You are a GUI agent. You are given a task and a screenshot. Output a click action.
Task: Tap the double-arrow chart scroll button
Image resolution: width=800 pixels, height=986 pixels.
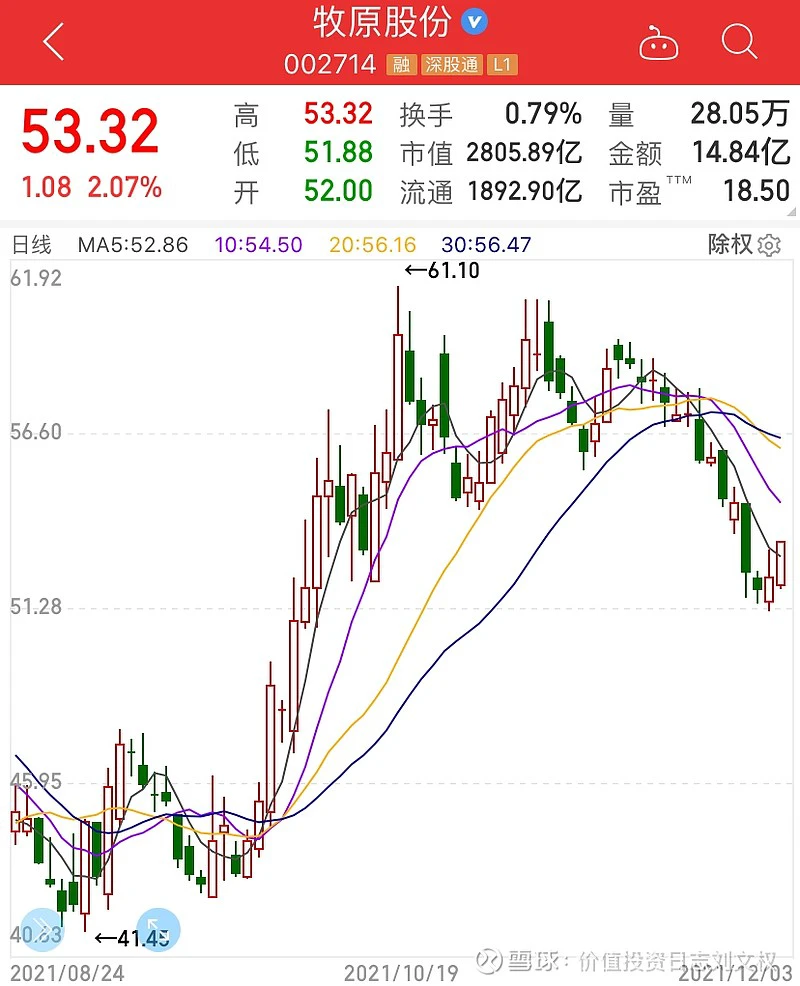41,929
